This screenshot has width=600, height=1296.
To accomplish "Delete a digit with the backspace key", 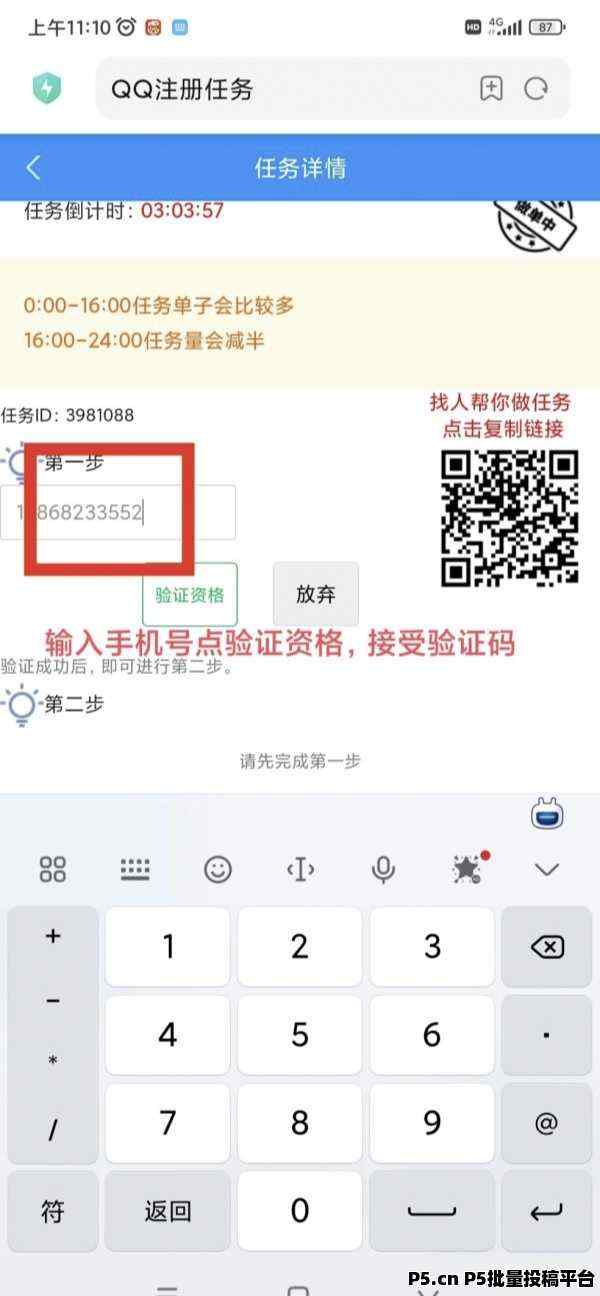I will [x=547, y=946].
